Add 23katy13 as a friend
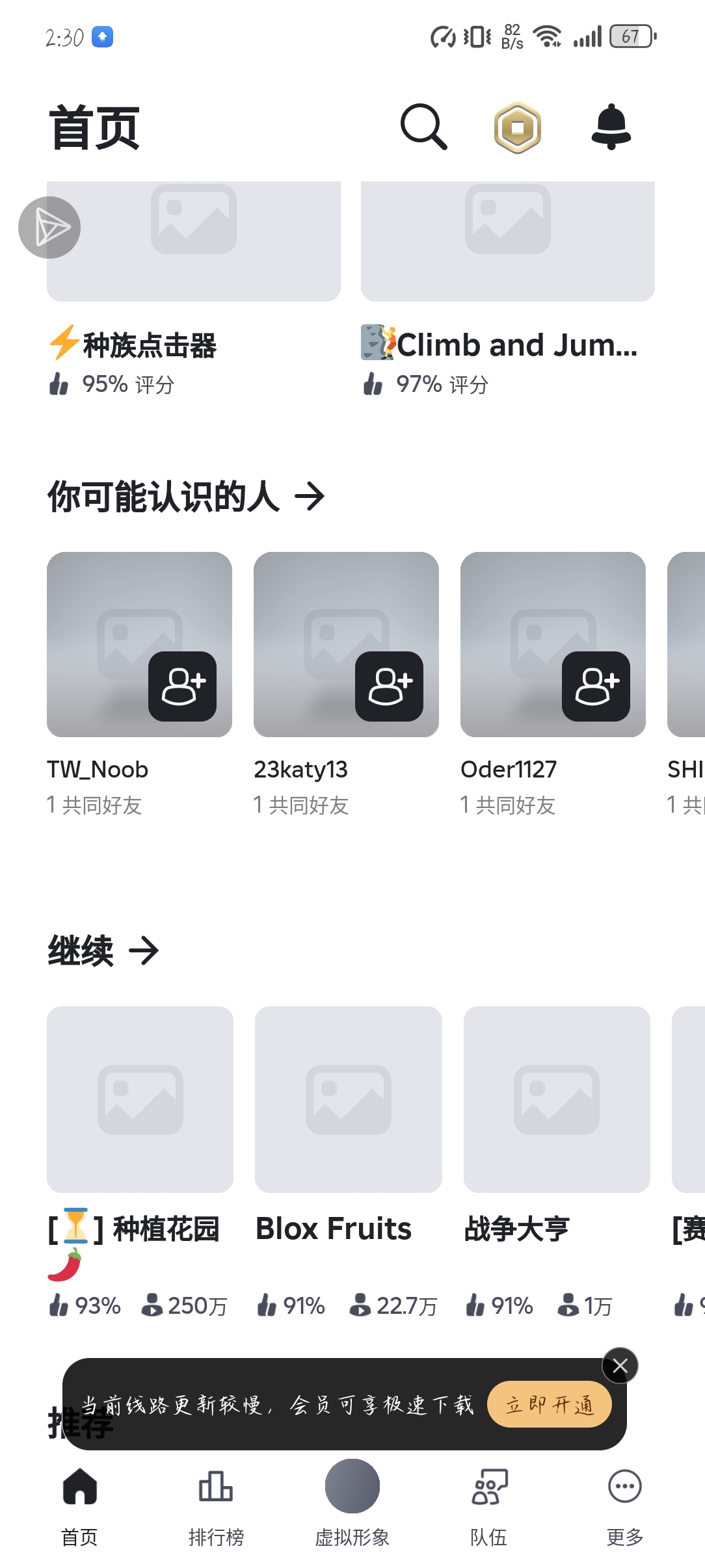This screenshot has width=705, height=1568. point(389,686)
